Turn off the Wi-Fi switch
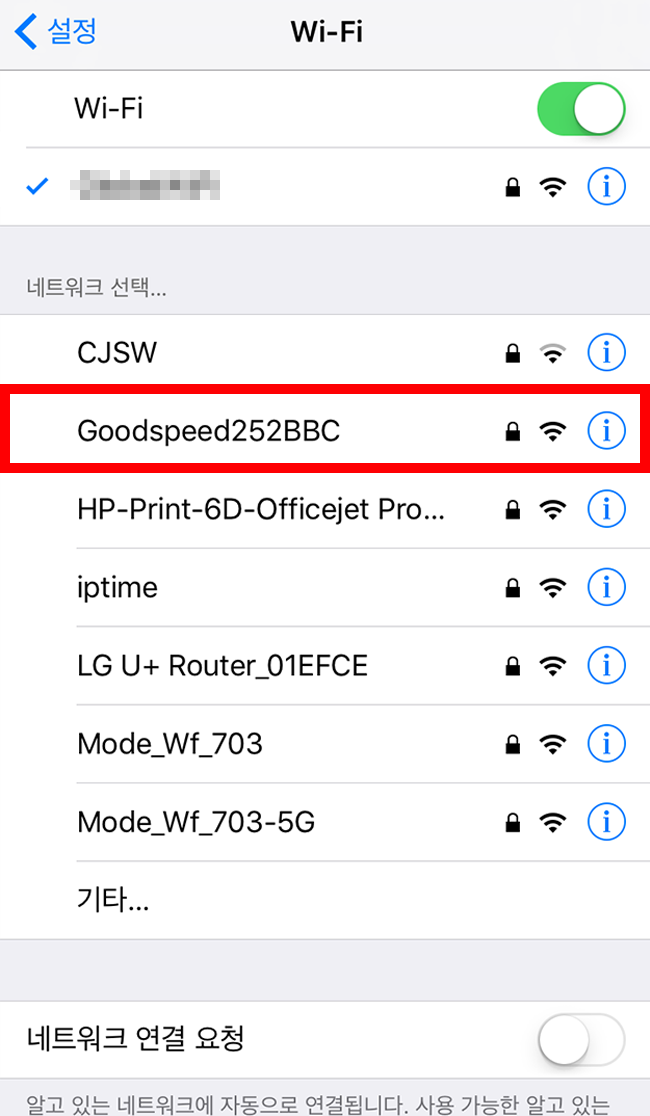650x1116 pixels. [x=581, y=109]
